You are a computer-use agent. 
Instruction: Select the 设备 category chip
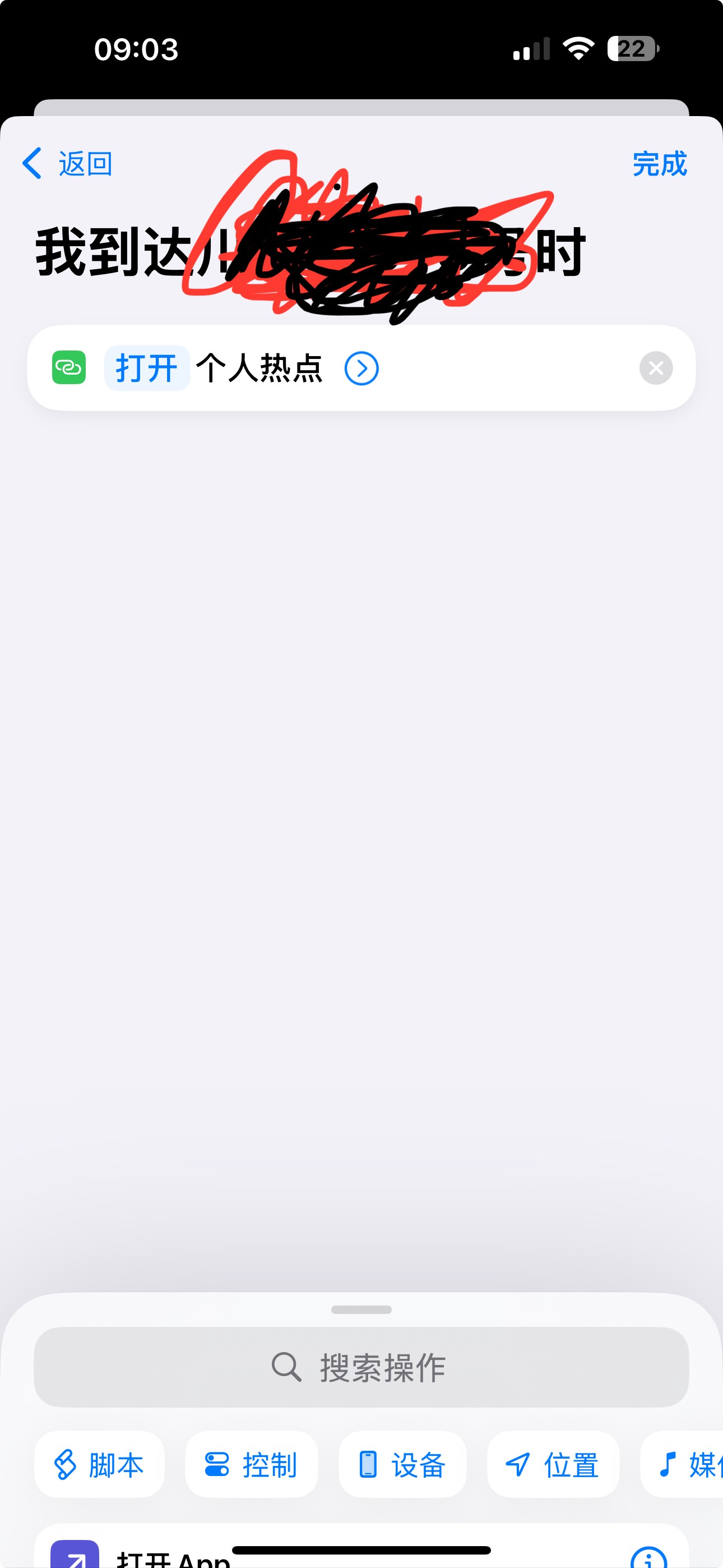[x=402, y=1464]
